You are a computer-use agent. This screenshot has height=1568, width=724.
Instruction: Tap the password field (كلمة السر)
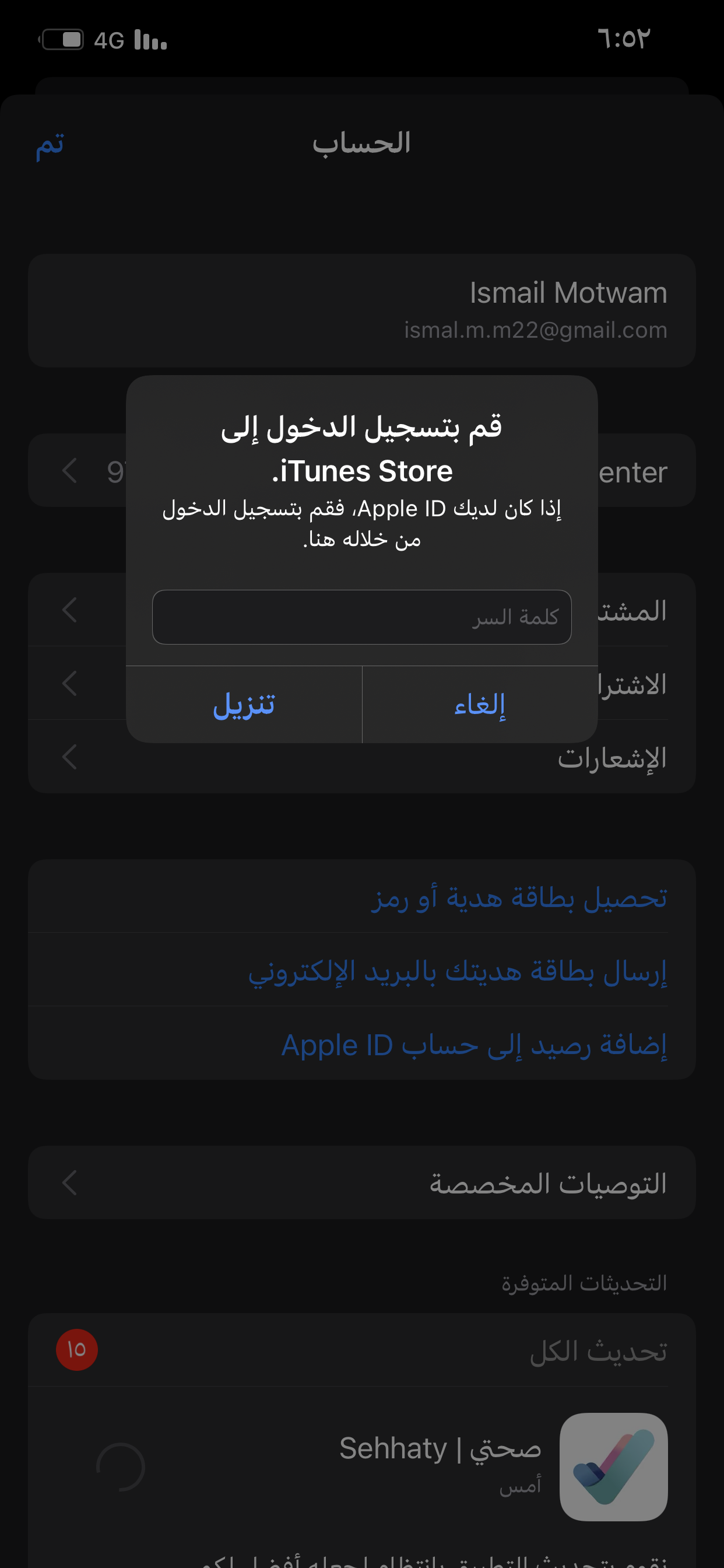(361, 617)
